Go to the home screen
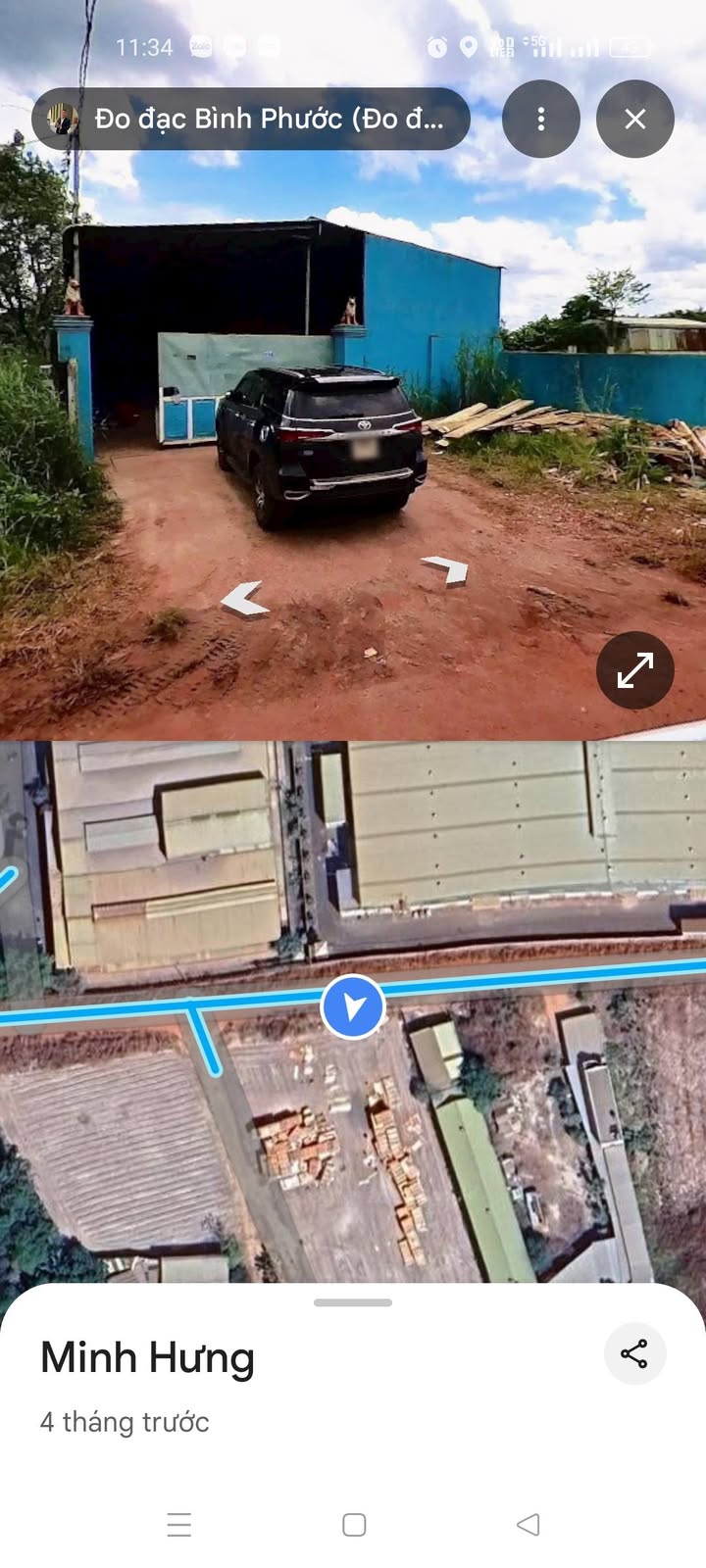Screen dimensions: 706x1568 (x=354, y=1524)
